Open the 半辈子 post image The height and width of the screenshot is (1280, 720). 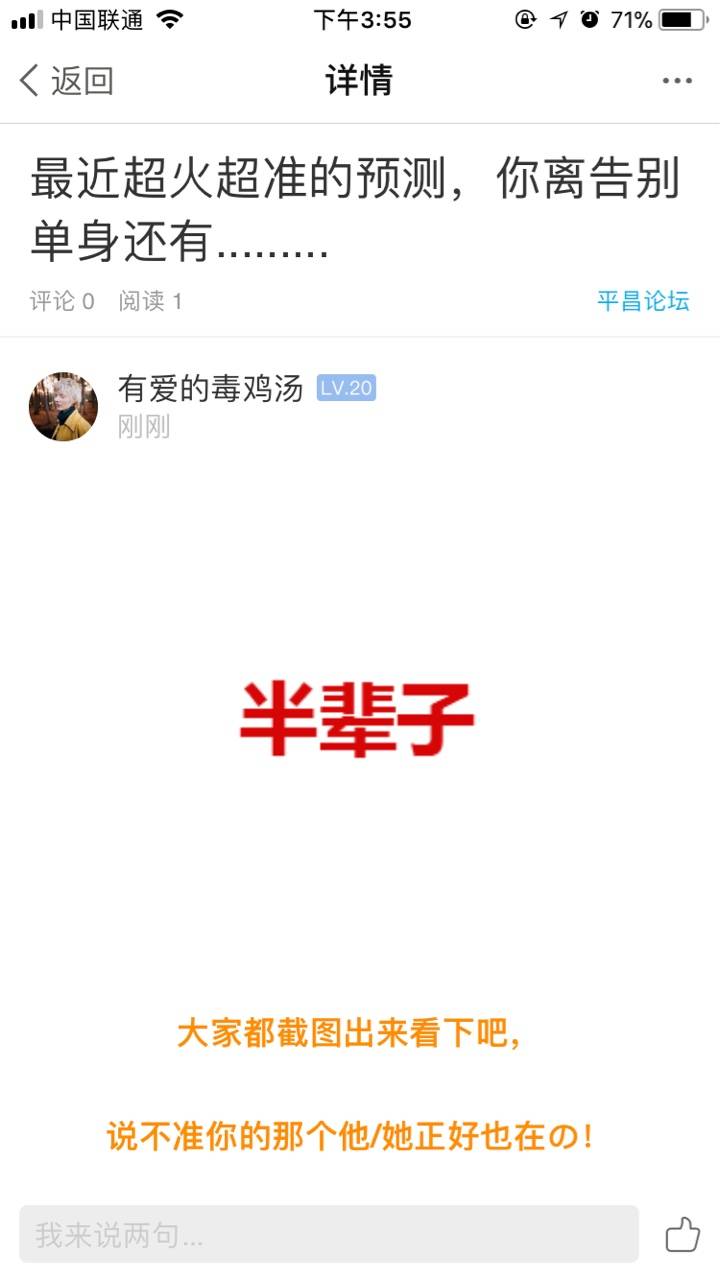click(x=357, y=720)
